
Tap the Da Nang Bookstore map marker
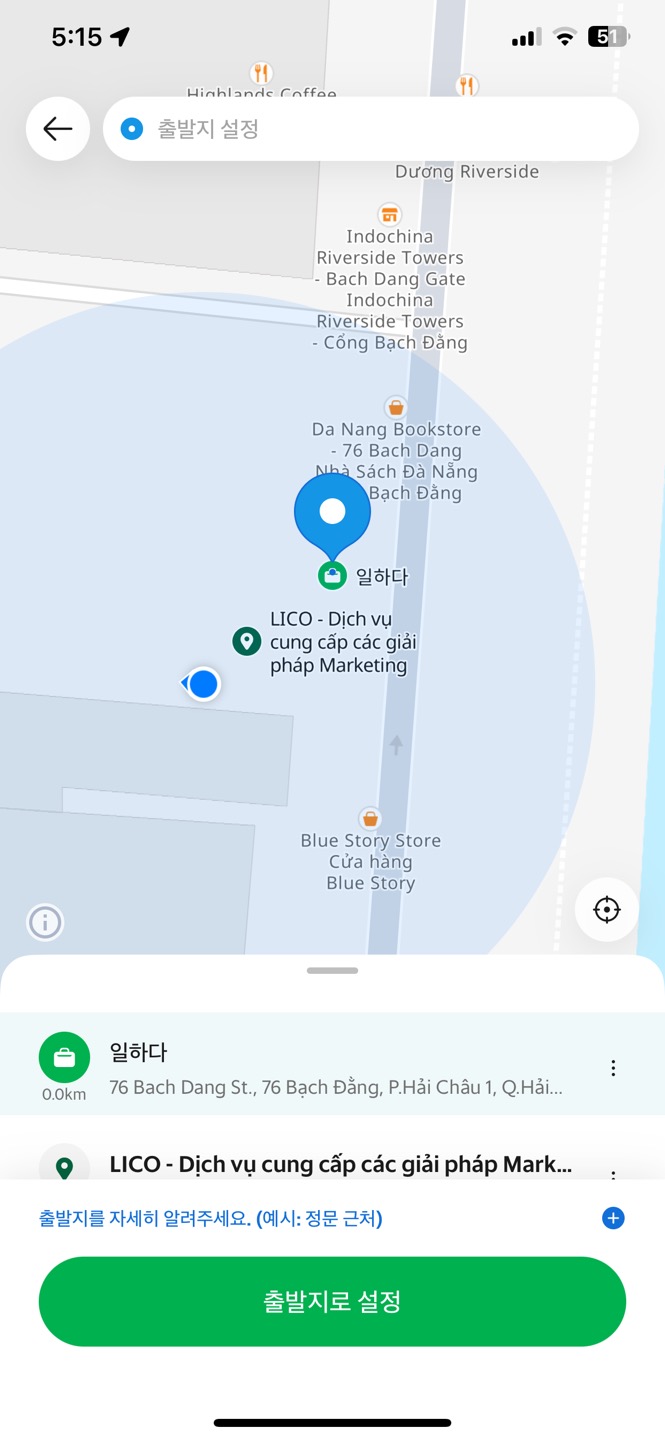click(x=396, y=407)
